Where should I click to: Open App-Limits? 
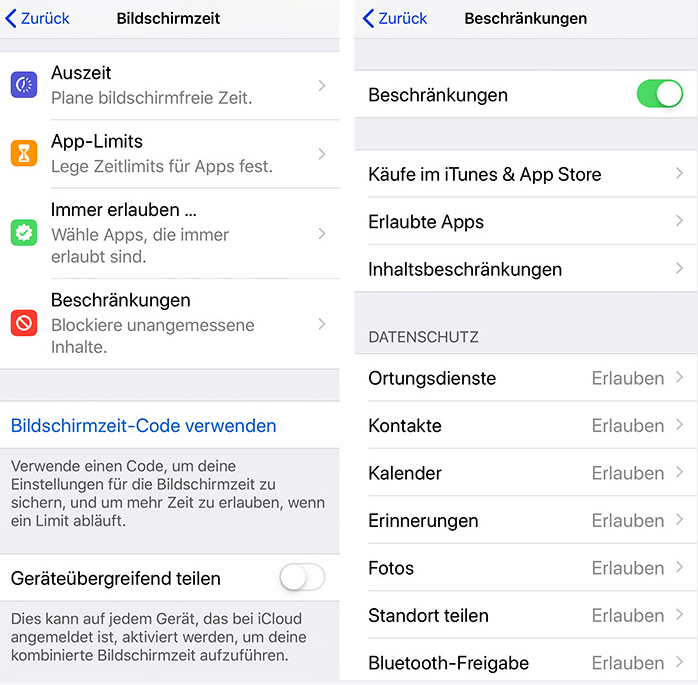coord(170,153)
